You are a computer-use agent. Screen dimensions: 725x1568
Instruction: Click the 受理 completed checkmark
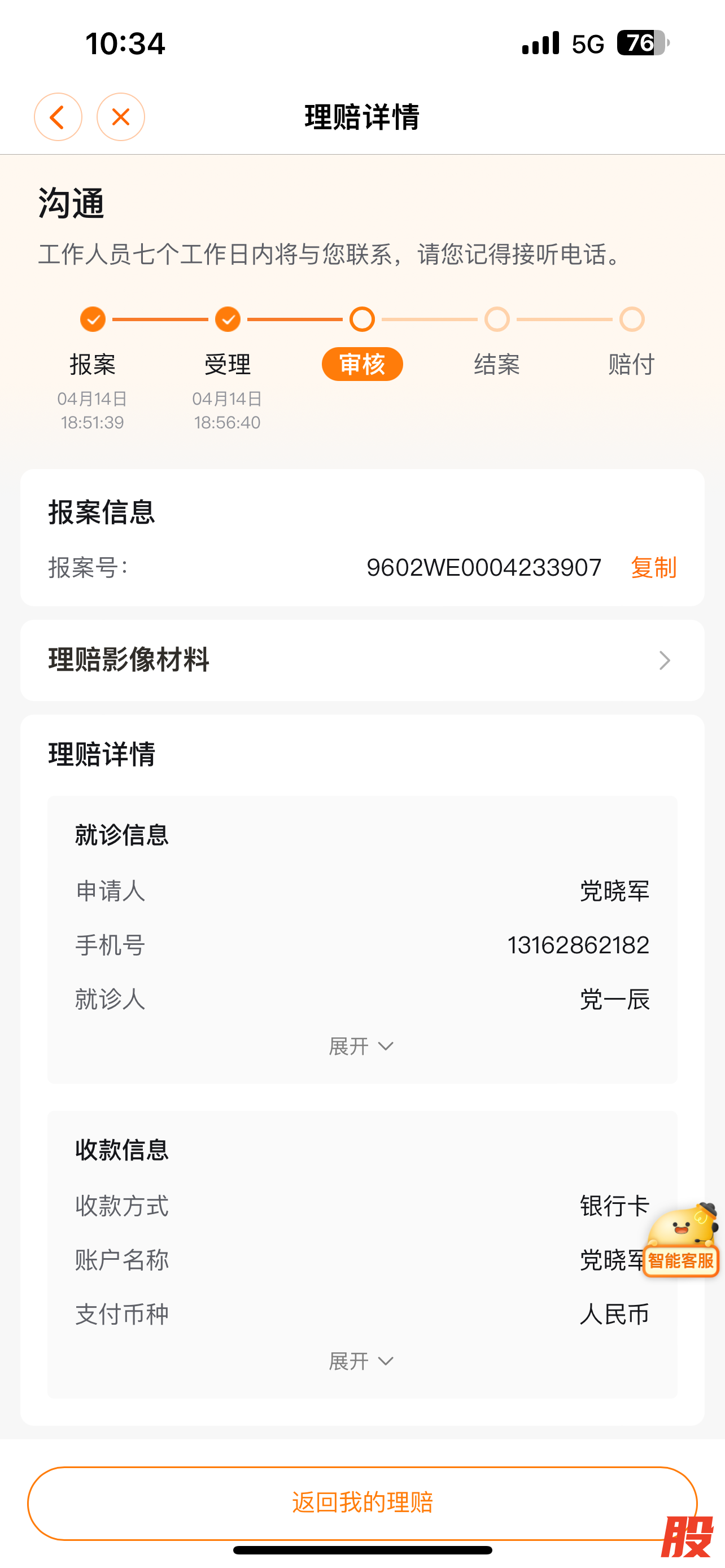click(x=227, y=319)
